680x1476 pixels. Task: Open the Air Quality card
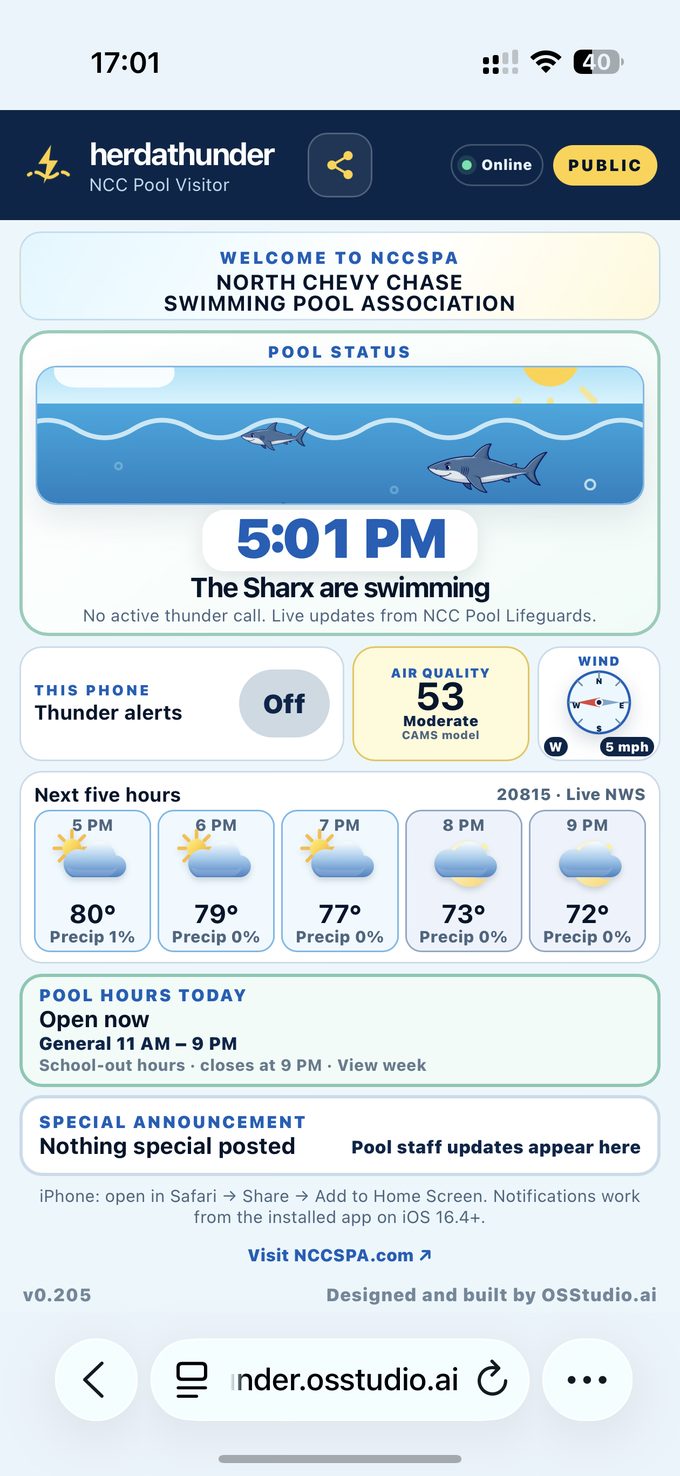click(440, 704)
